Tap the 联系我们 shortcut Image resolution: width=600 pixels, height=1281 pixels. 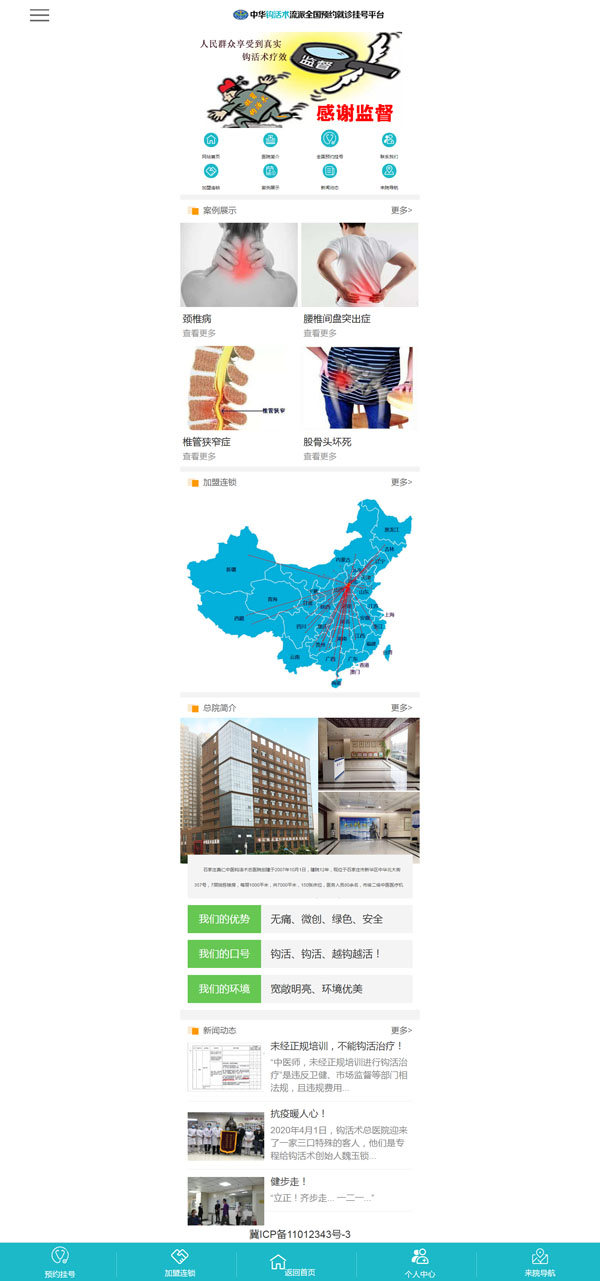click(x=388, y=141)
